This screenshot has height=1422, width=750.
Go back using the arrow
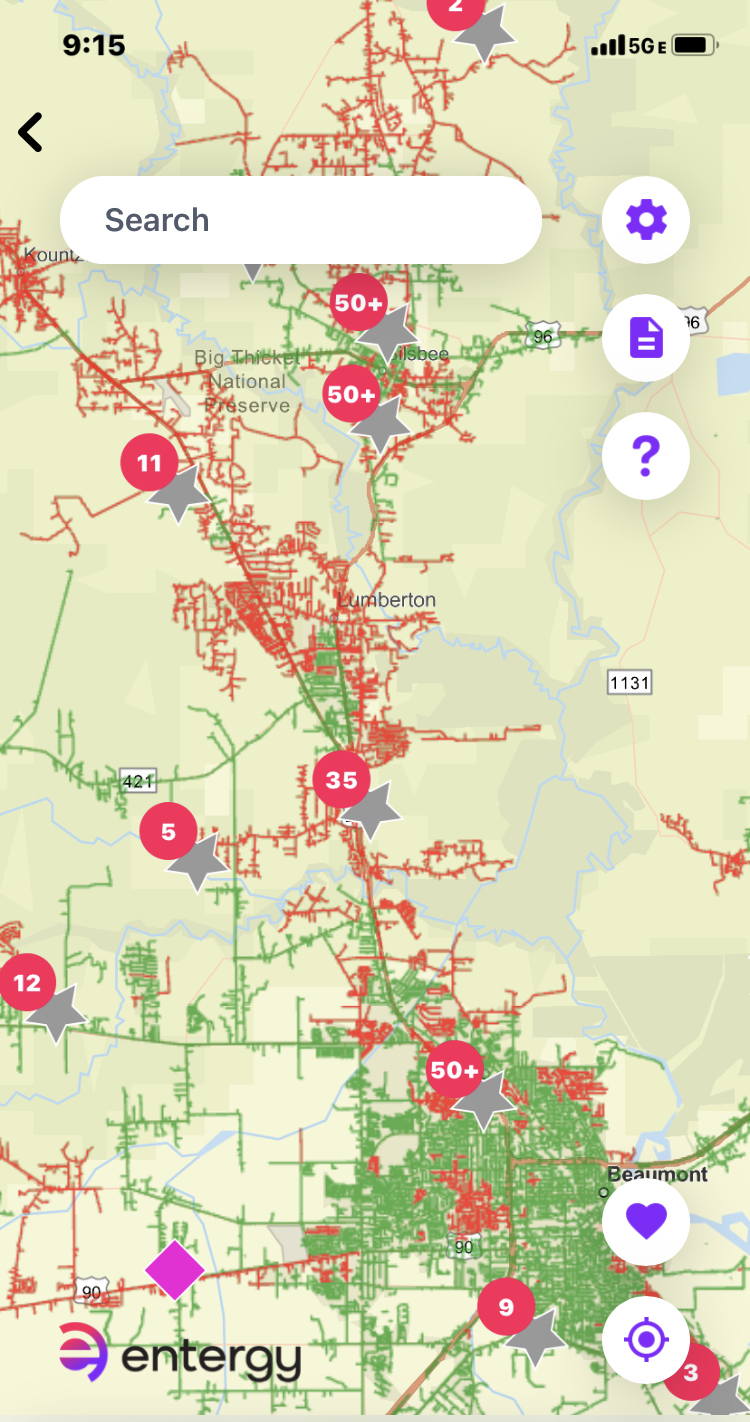point(31,132)
